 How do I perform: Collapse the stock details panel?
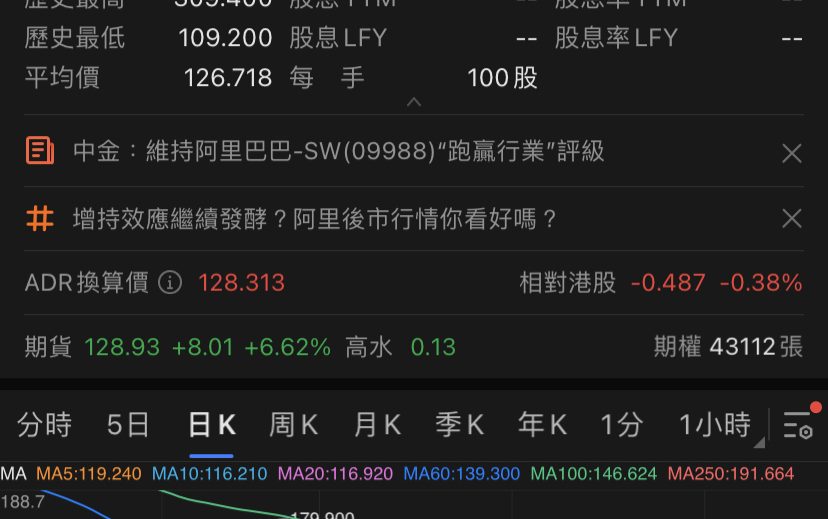click(x=414, y=102)
